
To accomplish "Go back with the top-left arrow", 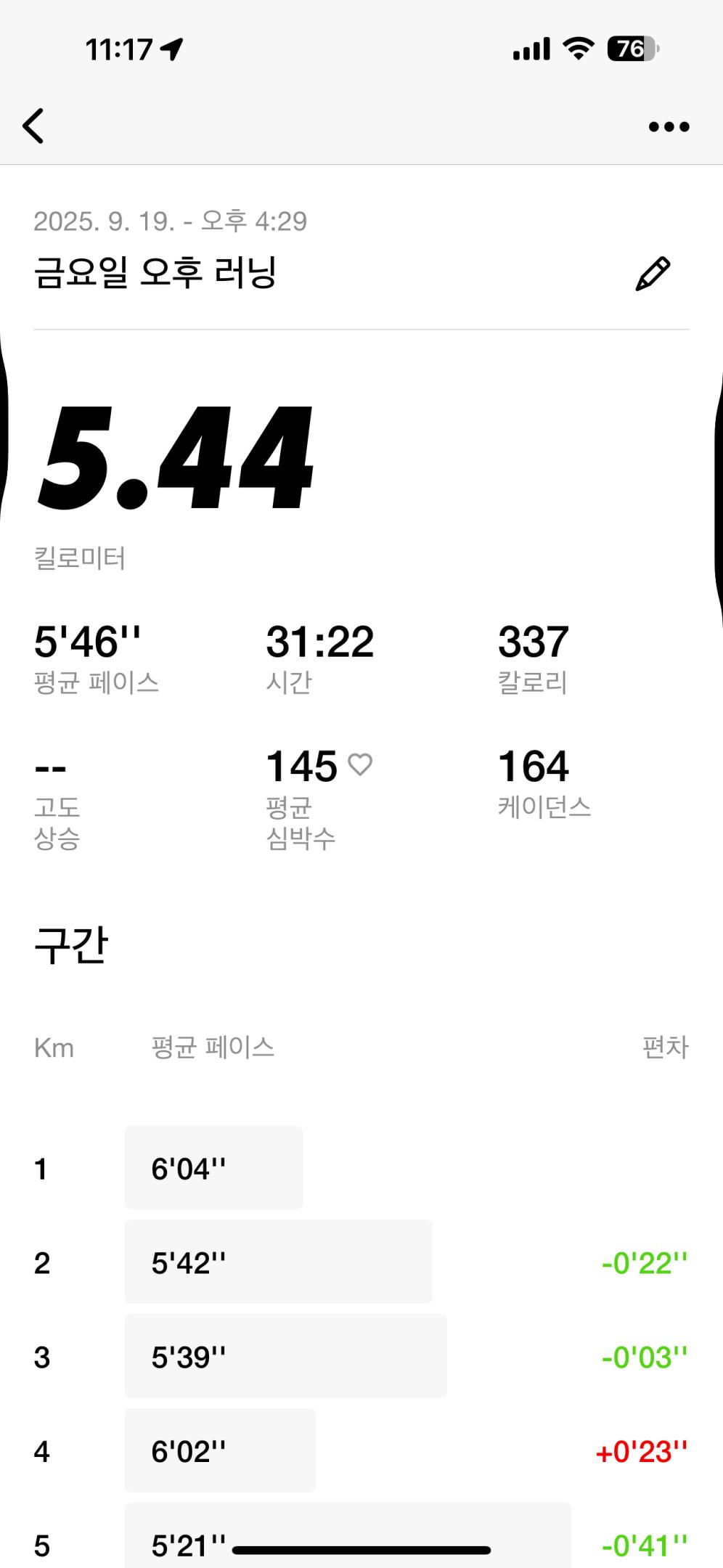I will [33, 126].
